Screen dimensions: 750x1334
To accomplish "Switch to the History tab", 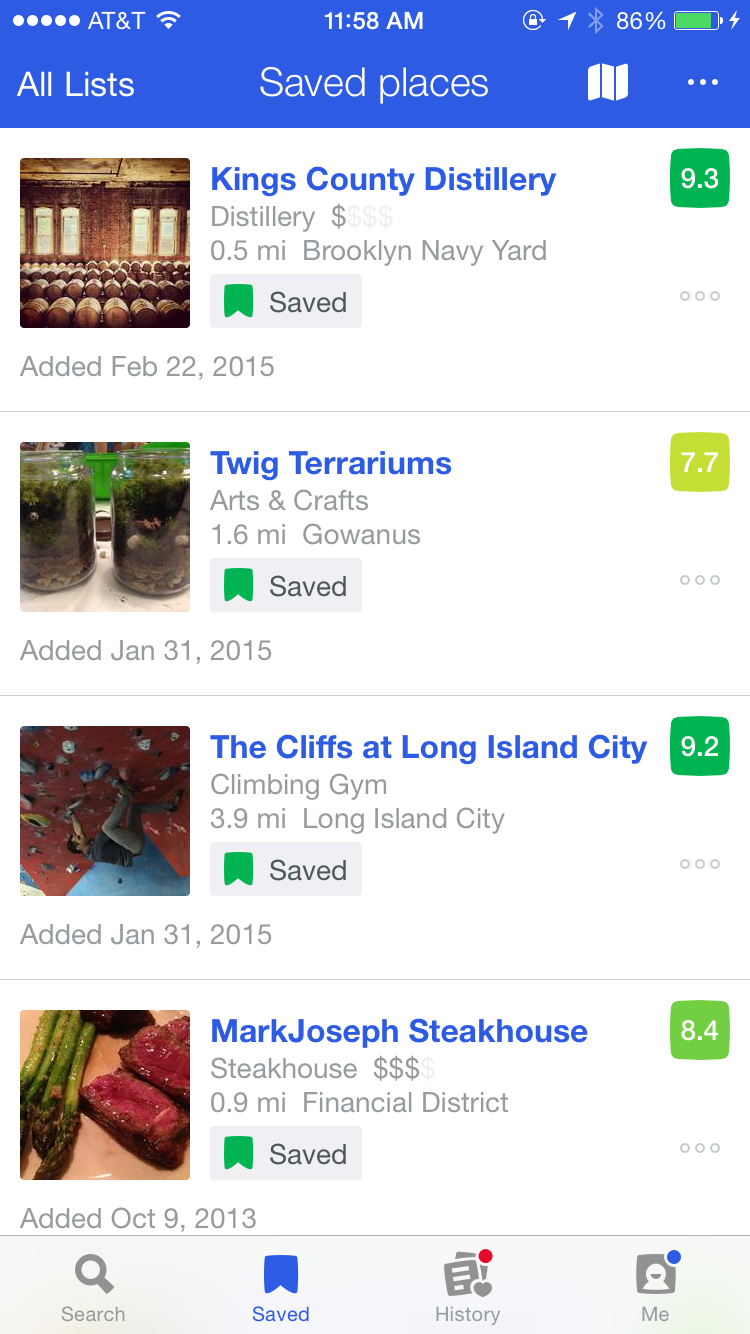I will click(x=467, y=1288).
